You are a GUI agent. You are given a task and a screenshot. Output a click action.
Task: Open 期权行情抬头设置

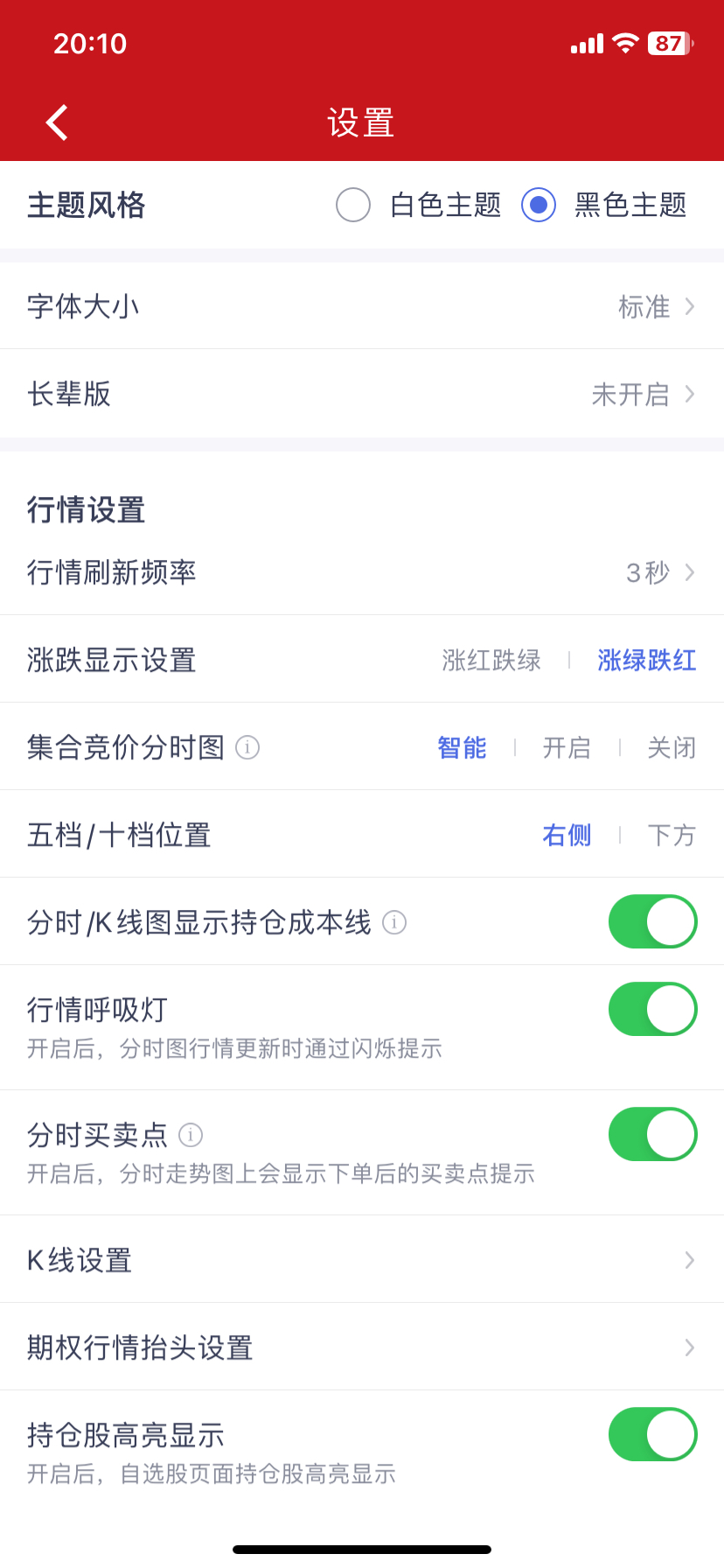[x=362, y=1347]
